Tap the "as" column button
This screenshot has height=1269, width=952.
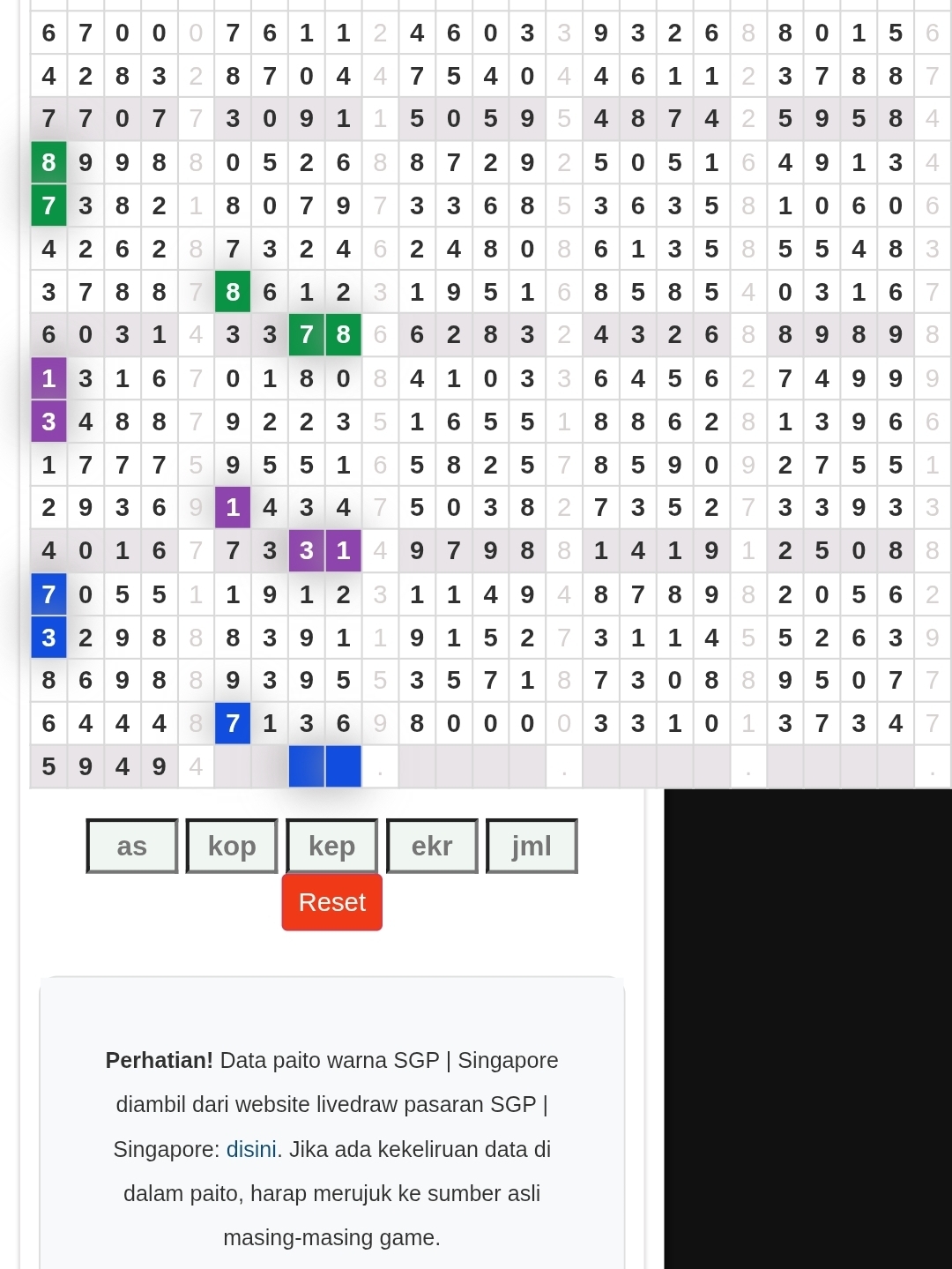tap(132, 846)
